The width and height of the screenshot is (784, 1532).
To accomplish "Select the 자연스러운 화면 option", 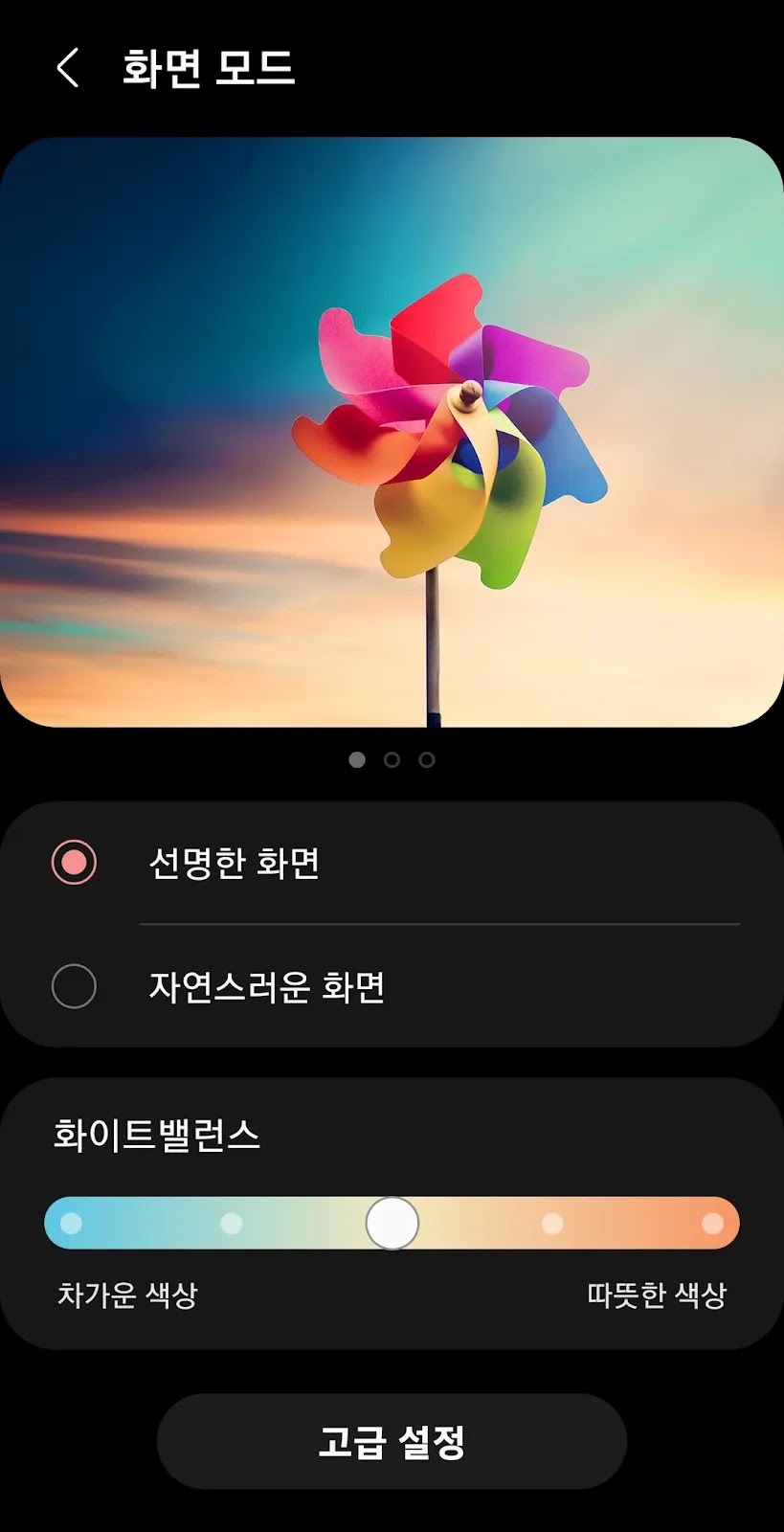I will click(392, 986).
